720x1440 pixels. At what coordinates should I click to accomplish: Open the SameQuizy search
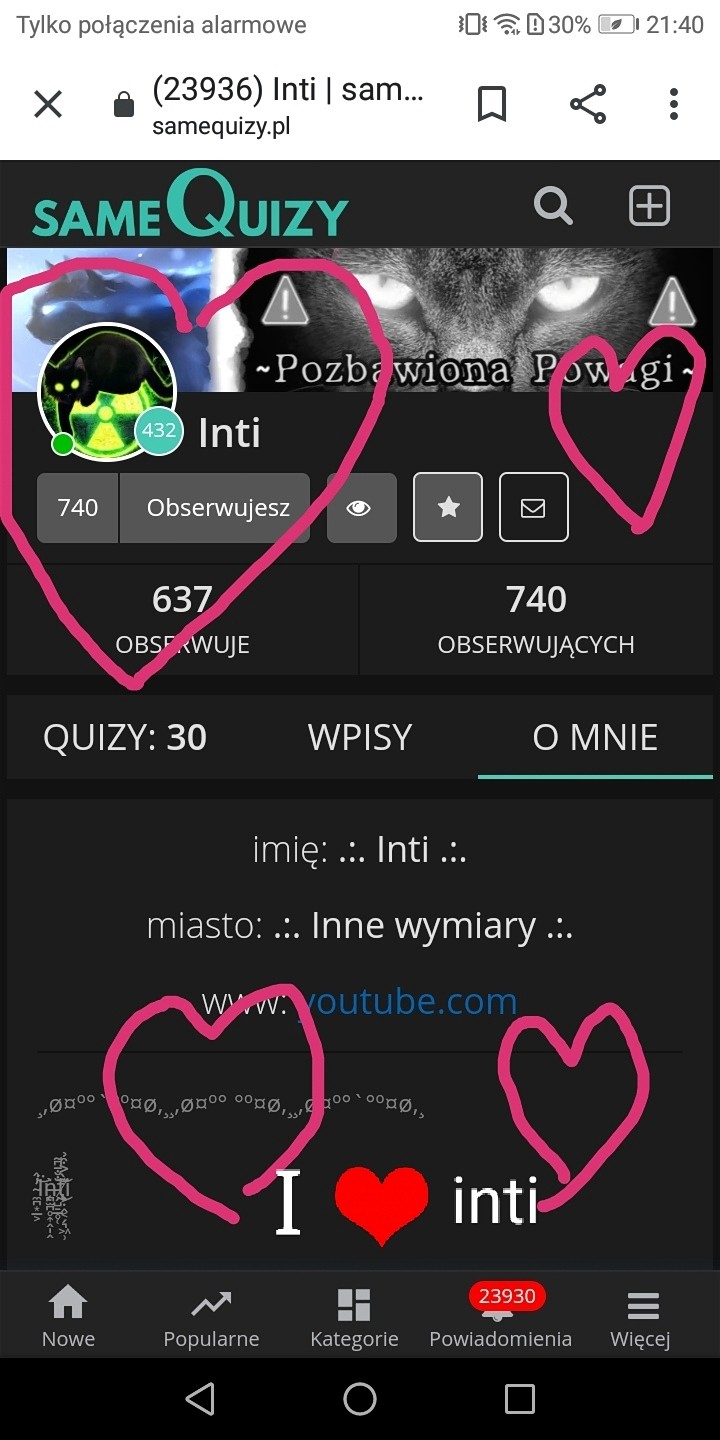coord(553,206)
